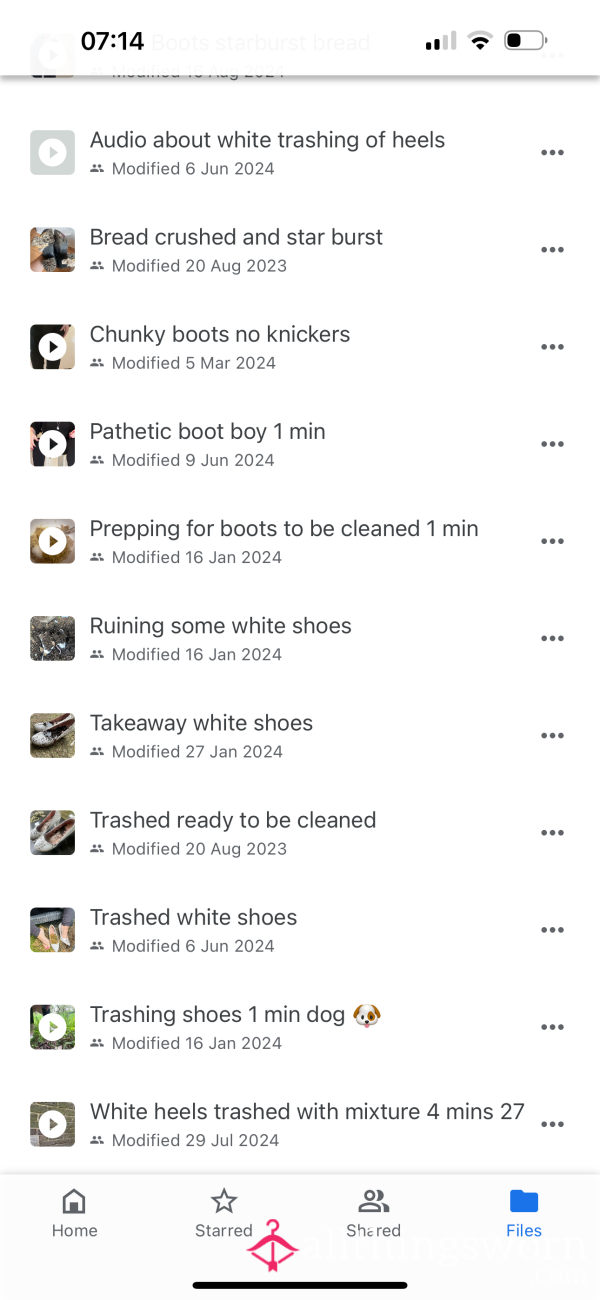Switch to the Starred tab
This screenshot has width=600, height=1300.
(x=224, y=1214)
